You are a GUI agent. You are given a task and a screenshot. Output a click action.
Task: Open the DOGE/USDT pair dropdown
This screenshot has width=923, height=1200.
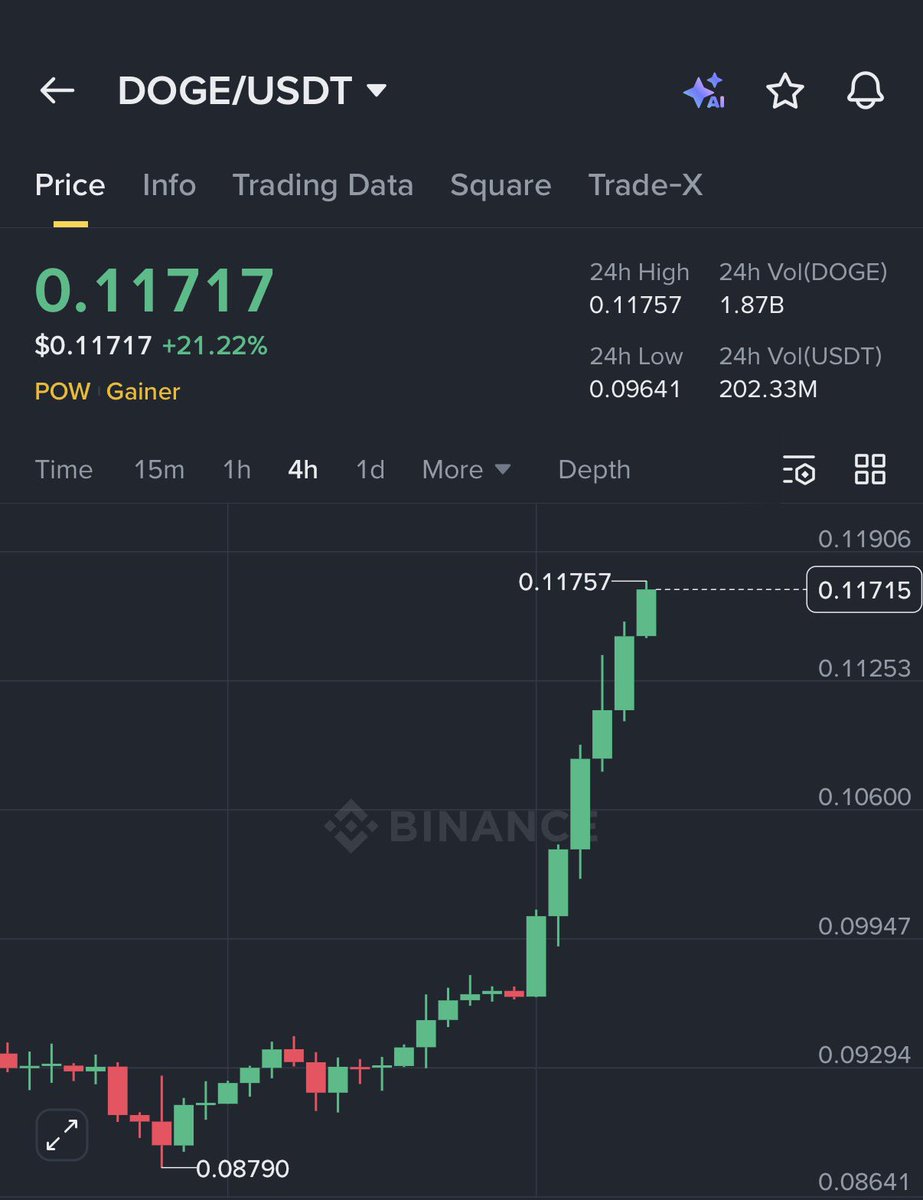pyautogui.click(x=376, y=91)
